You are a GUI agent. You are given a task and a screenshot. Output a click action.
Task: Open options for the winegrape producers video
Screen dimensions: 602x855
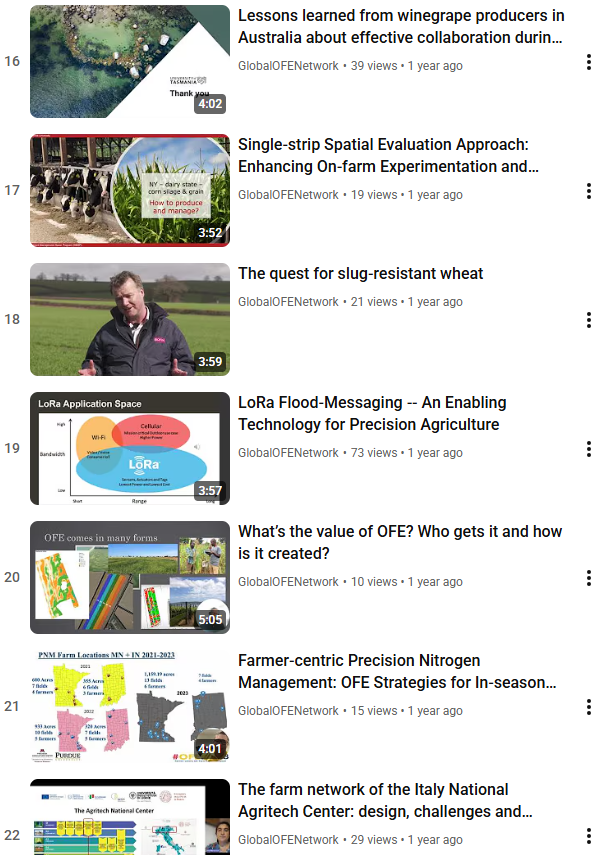pyautogui.click(x=588, y=62)
